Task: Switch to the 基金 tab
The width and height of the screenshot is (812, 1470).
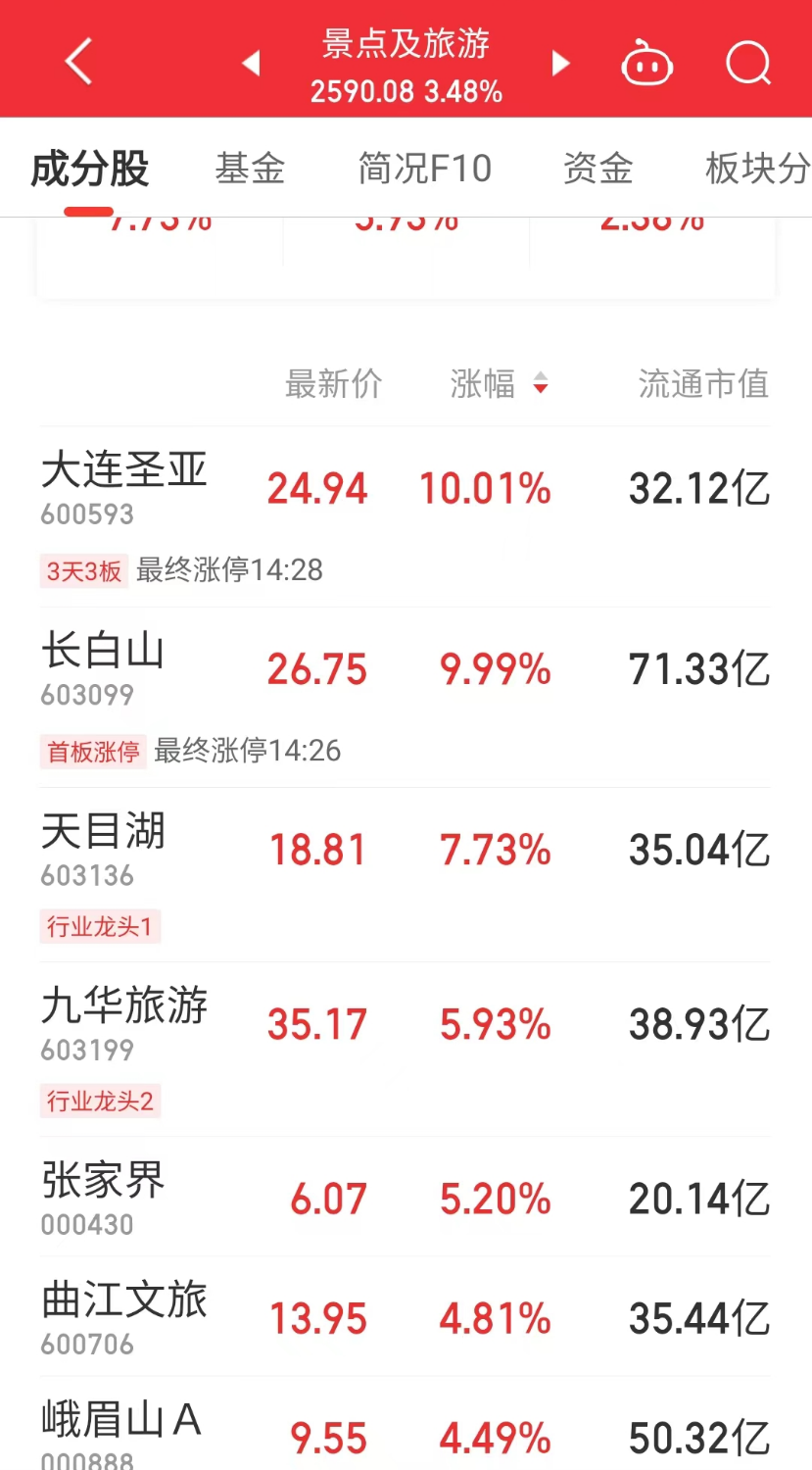Action: [250, 169]
